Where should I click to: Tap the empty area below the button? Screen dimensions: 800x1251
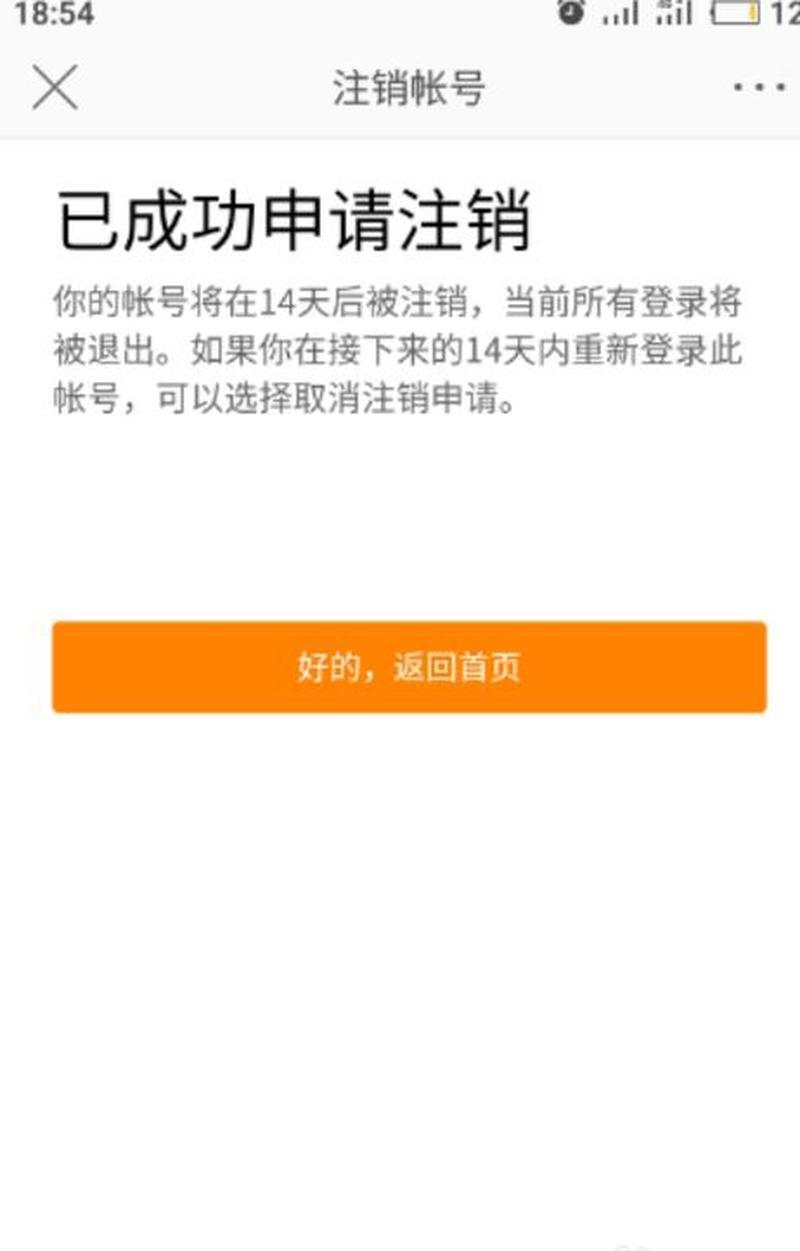(400, 950)
